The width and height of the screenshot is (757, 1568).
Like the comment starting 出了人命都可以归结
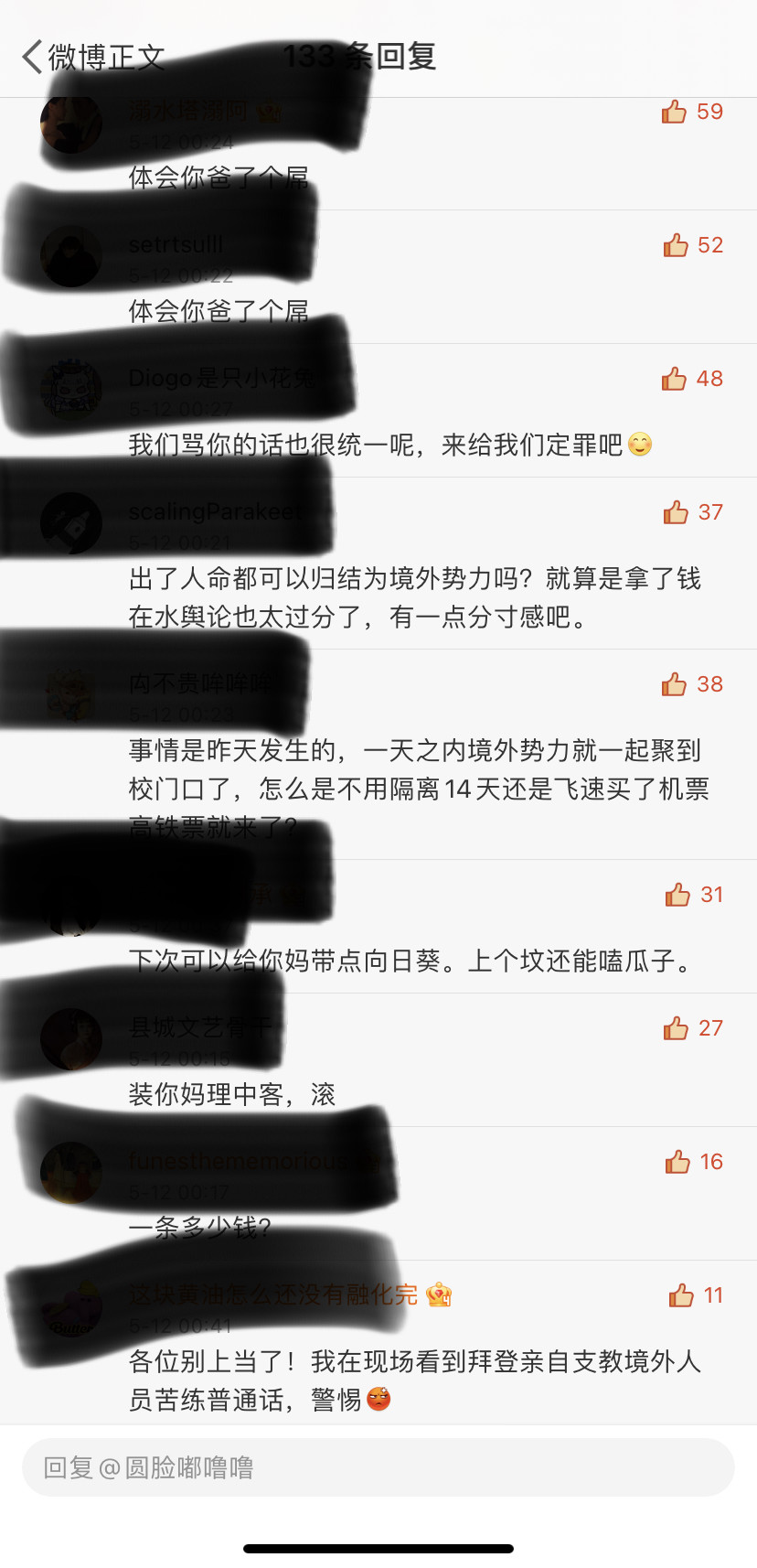click(676, 512)
